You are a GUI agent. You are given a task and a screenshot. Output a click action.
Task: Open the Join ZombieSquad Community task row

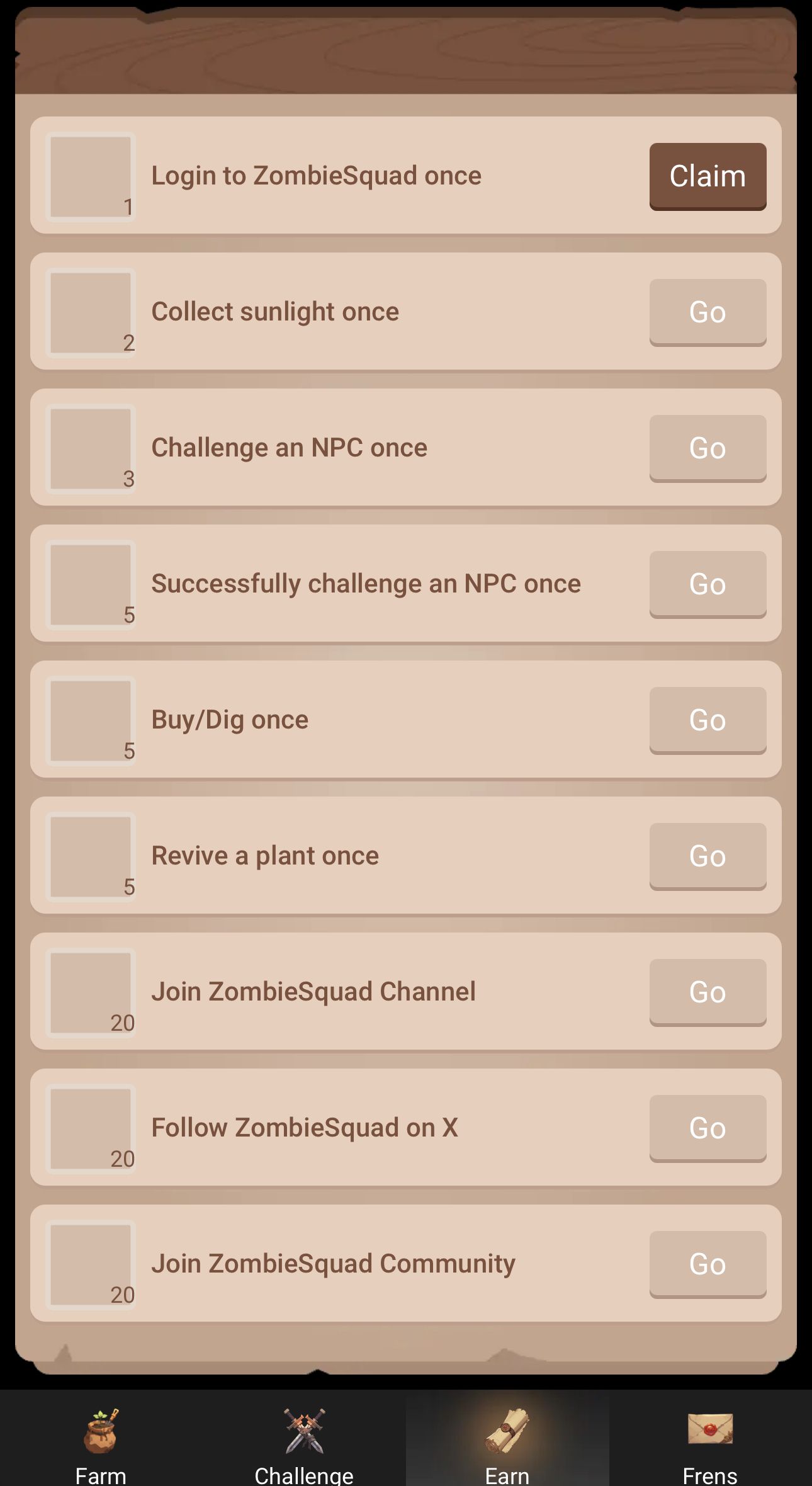click(406, 1262)
